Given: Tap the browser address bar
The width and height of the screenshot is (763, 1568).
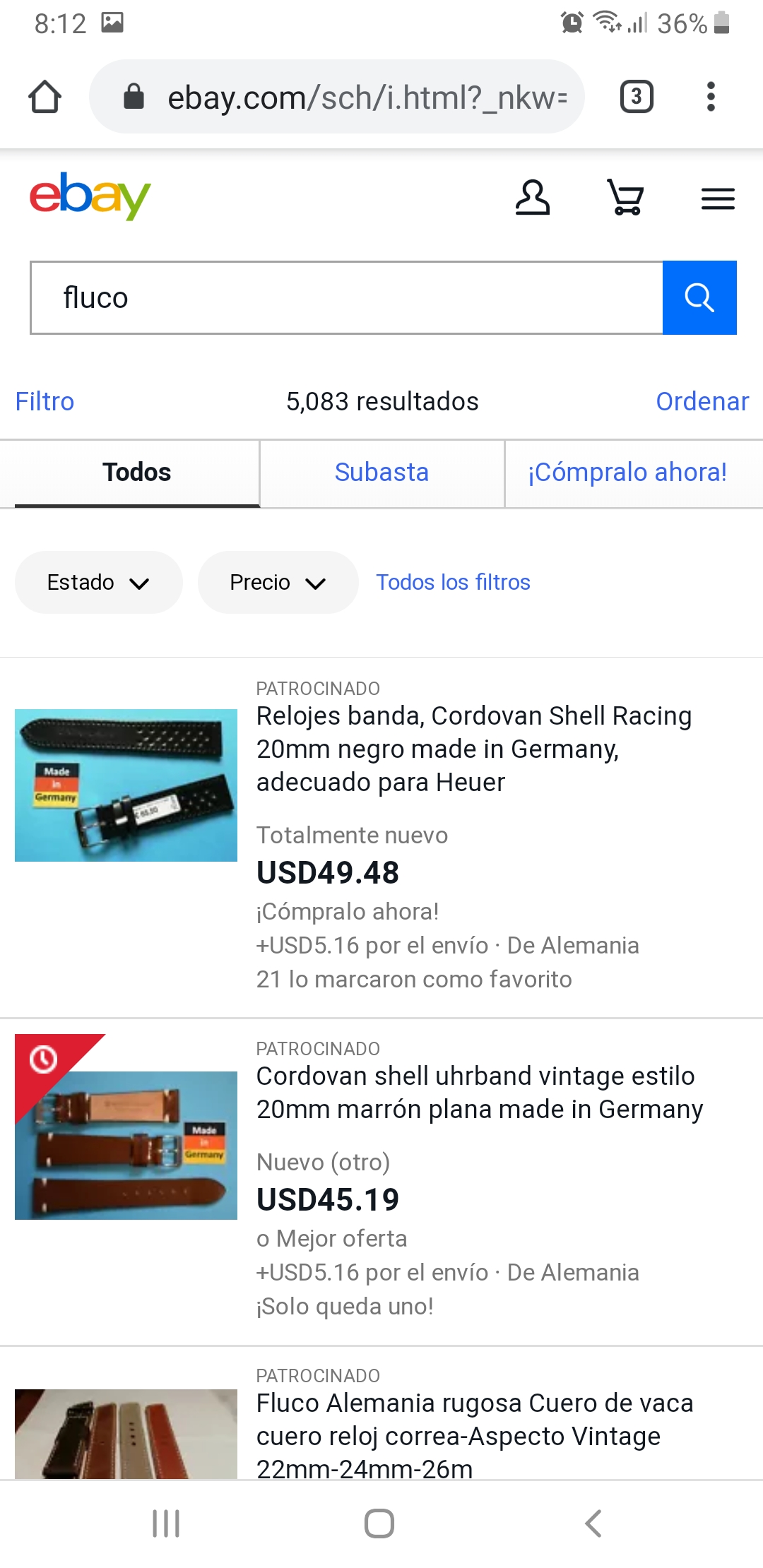Looking at the screenshot, I should (x=353, y=97).
